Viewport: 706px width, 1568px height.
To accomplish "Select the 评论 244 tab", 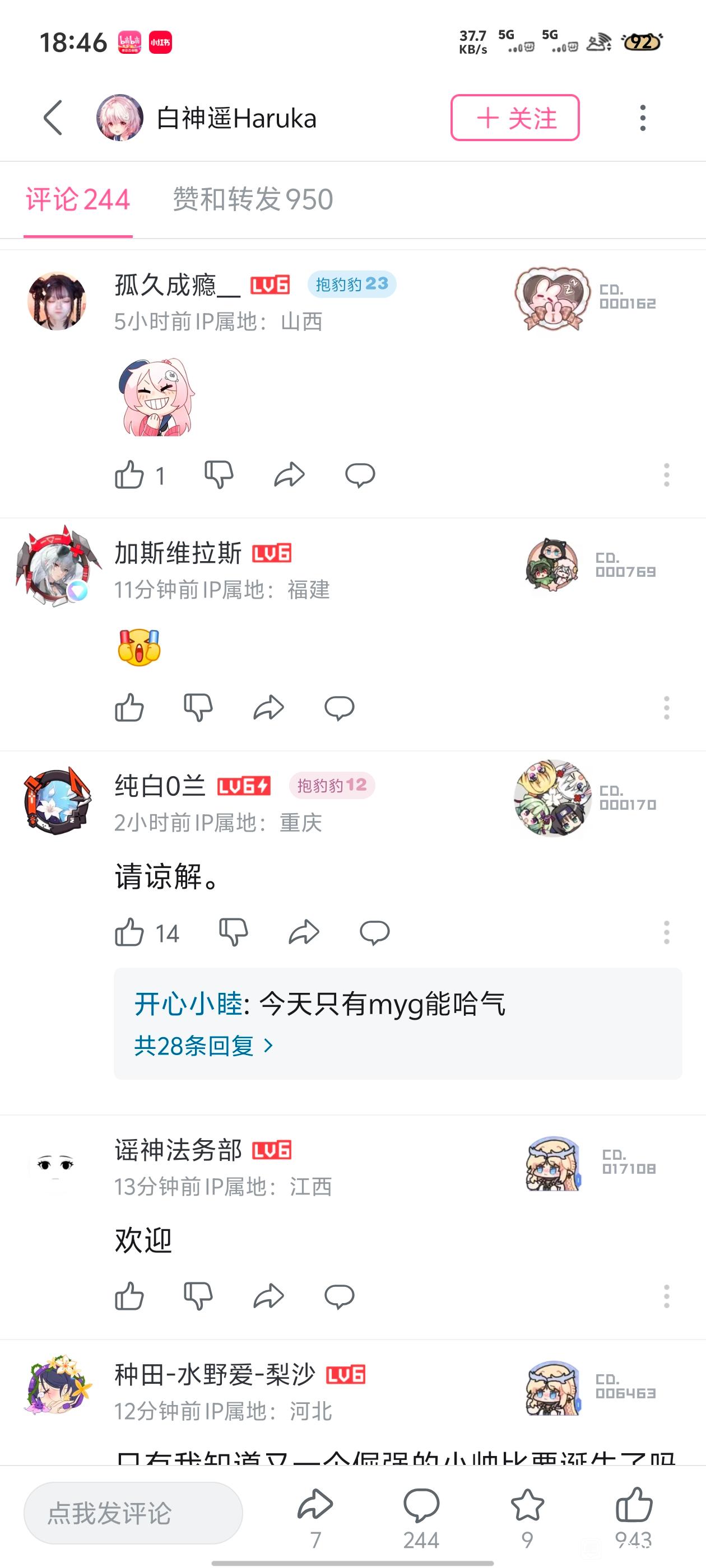I will tap(78, 200).
